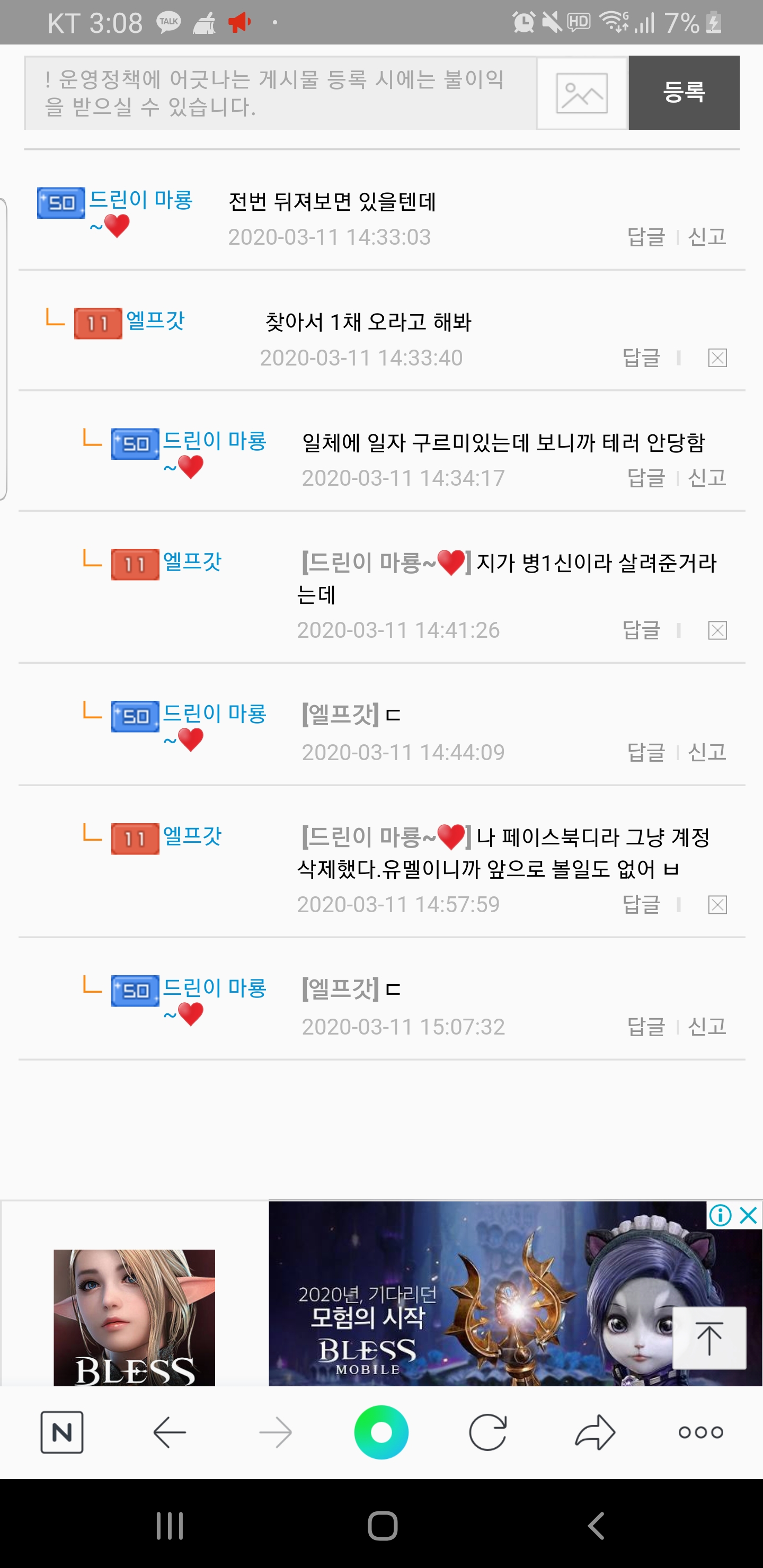Share this page

pyautogui.click(x=595, y=1432)
